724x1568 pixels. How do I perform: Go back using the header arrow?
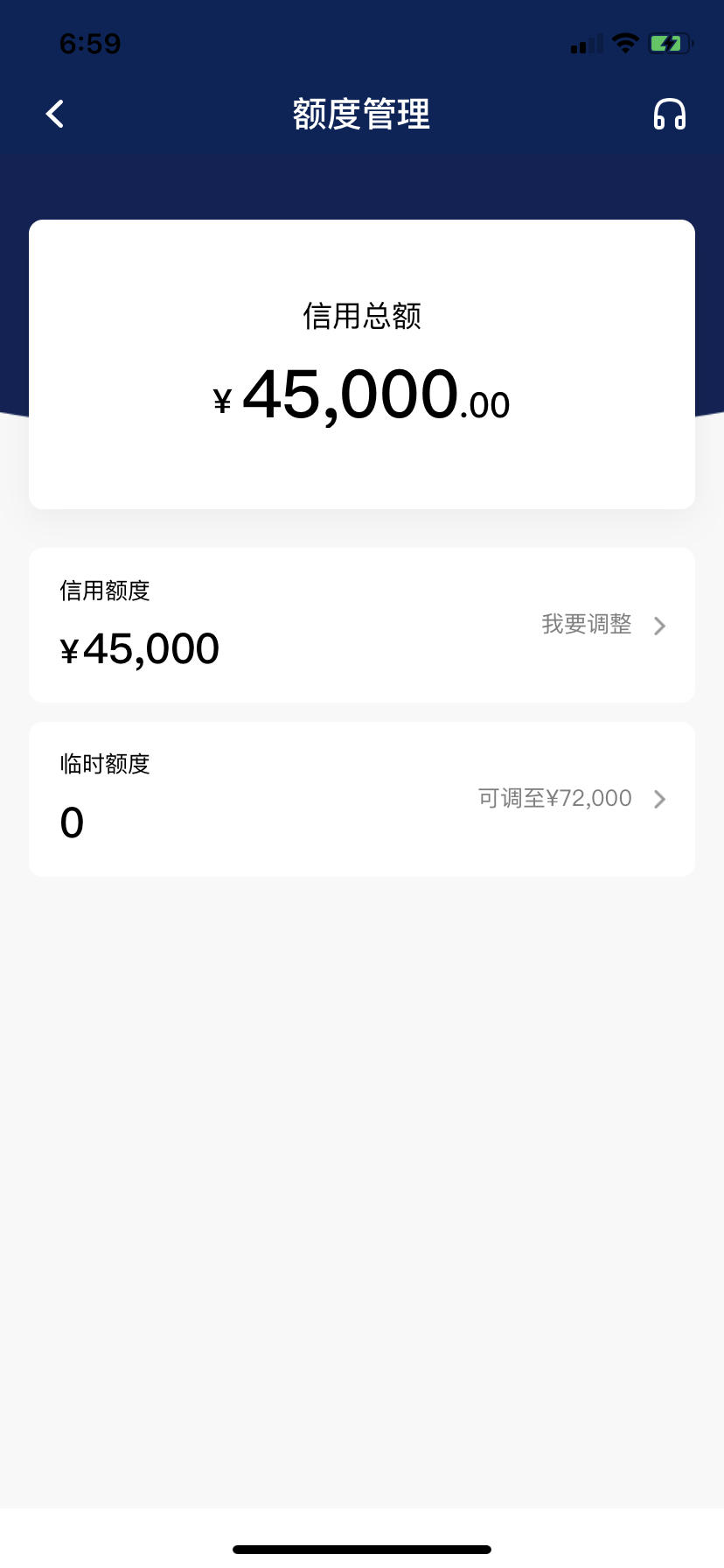pos(55,114)
